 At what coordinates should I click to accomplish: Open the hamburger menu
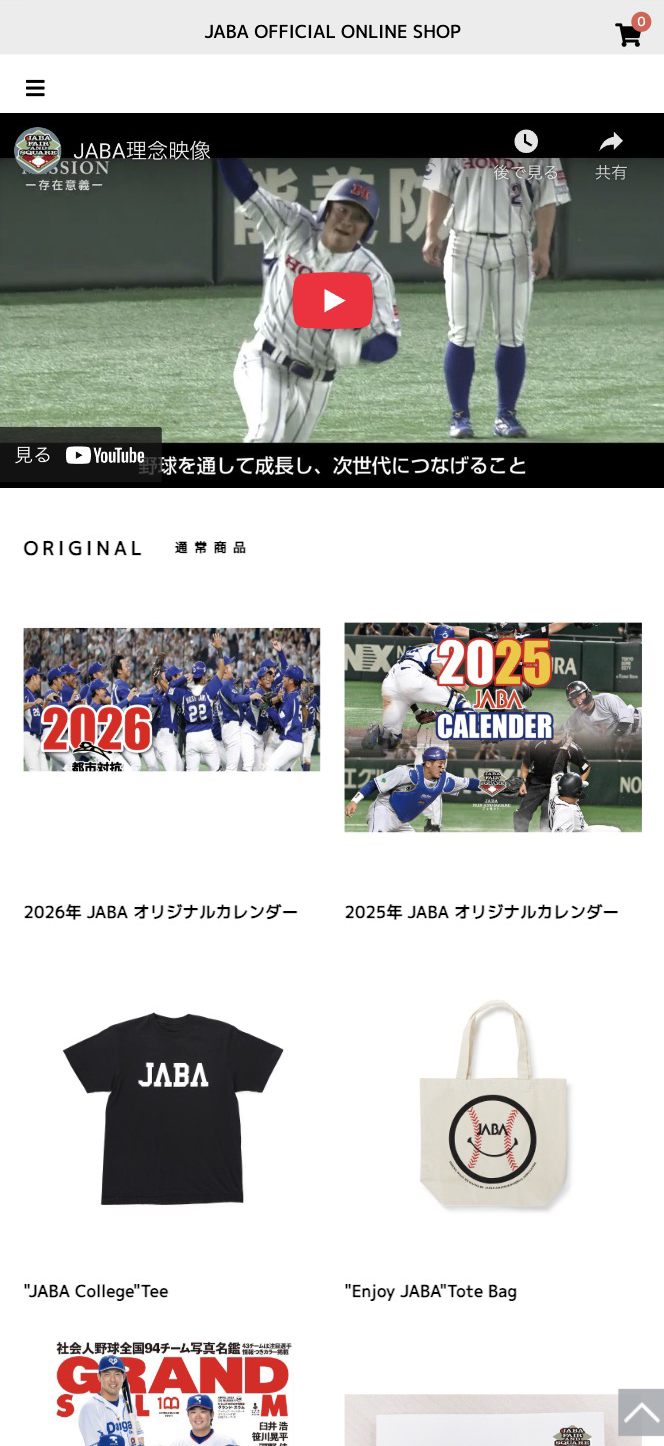(x=35, y=88)
